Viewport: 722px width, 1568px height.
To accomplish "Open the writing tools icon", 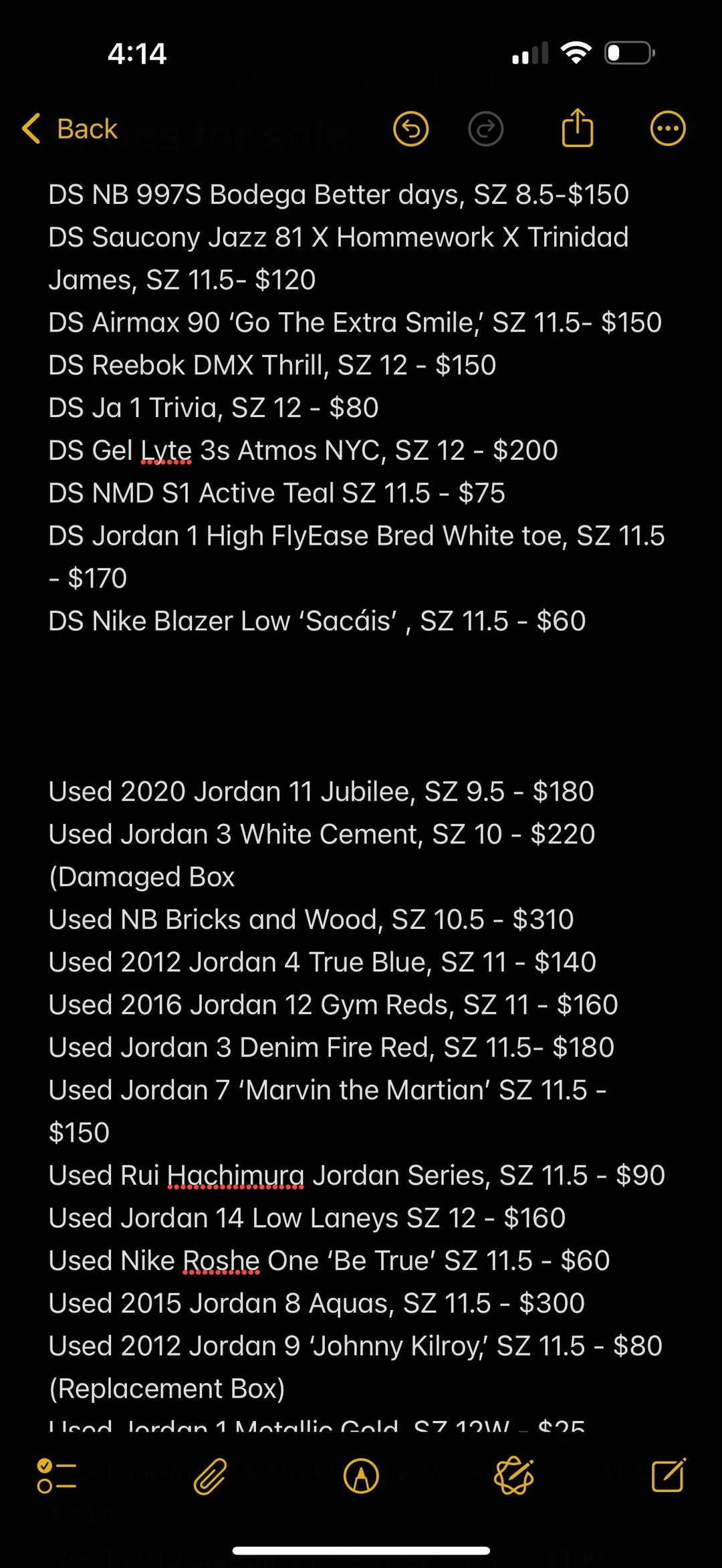I will (513, 1476).
